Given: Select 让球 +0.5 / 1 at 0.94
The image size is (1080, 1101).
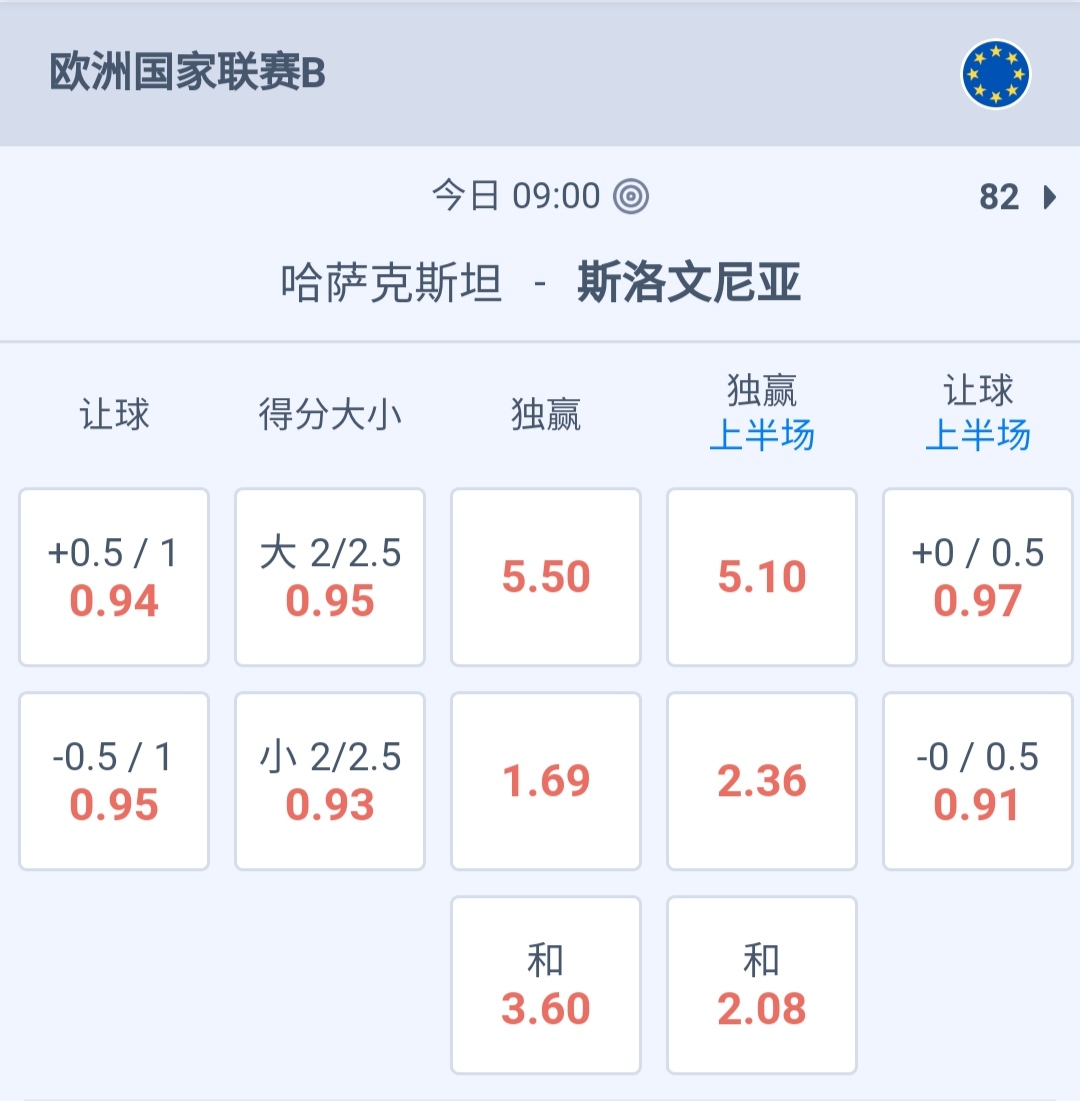Looking at the screenshot, I should pos(114,577).
